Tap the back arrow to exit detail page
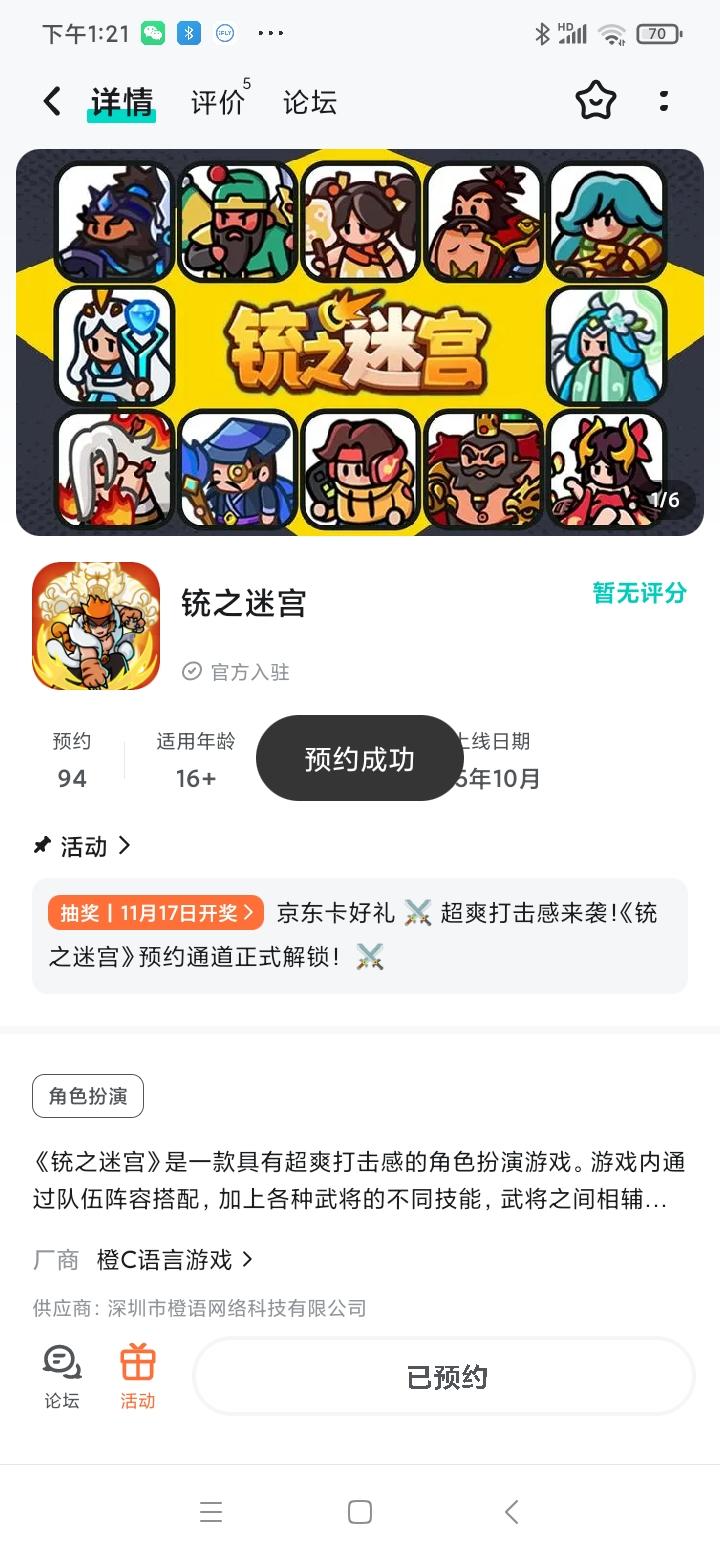The image size is (720, 1560). click(x=51, y=101)
